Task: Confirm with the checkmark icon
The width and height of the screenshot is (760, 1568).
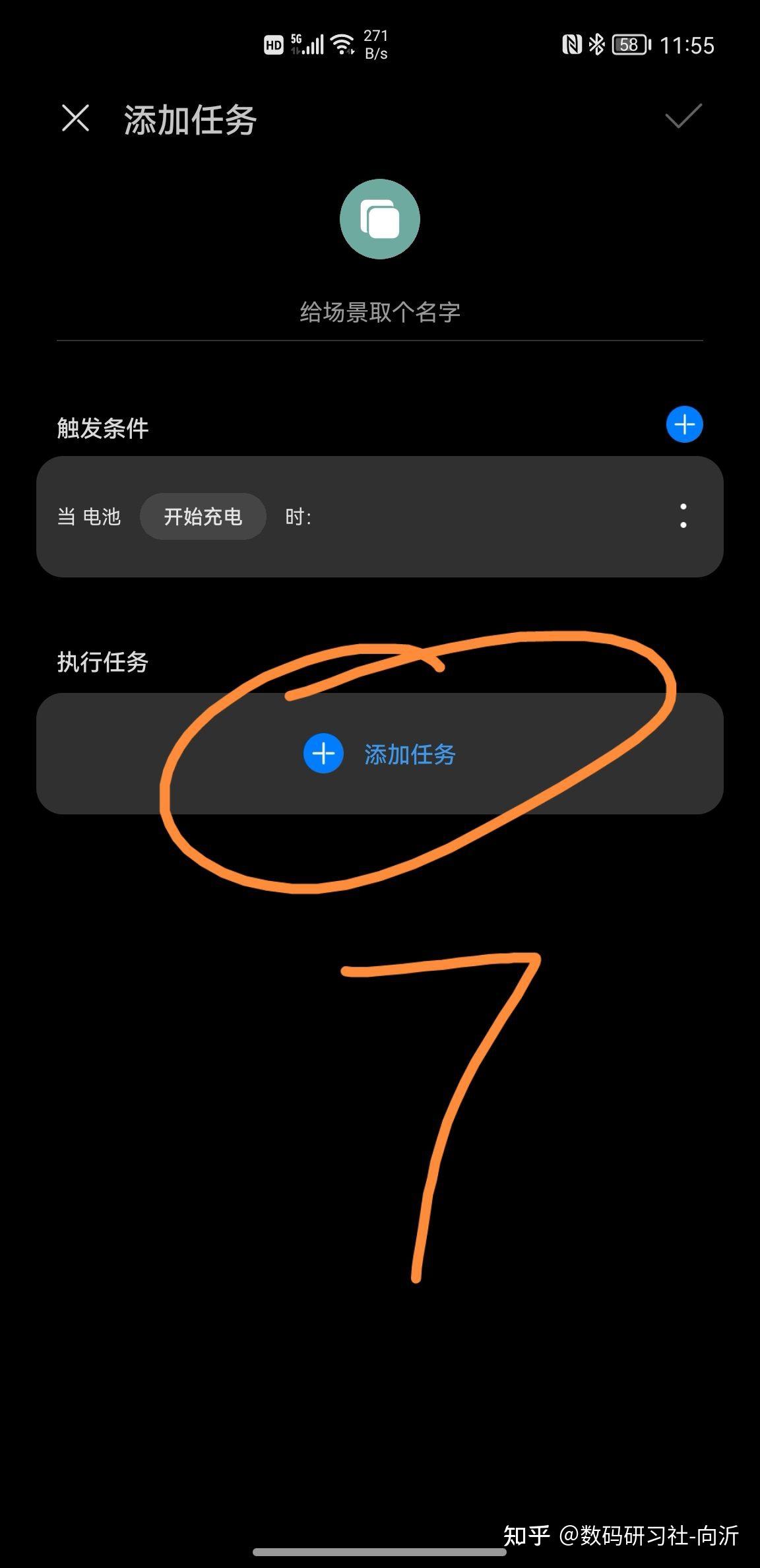Action: coord(683,117)
